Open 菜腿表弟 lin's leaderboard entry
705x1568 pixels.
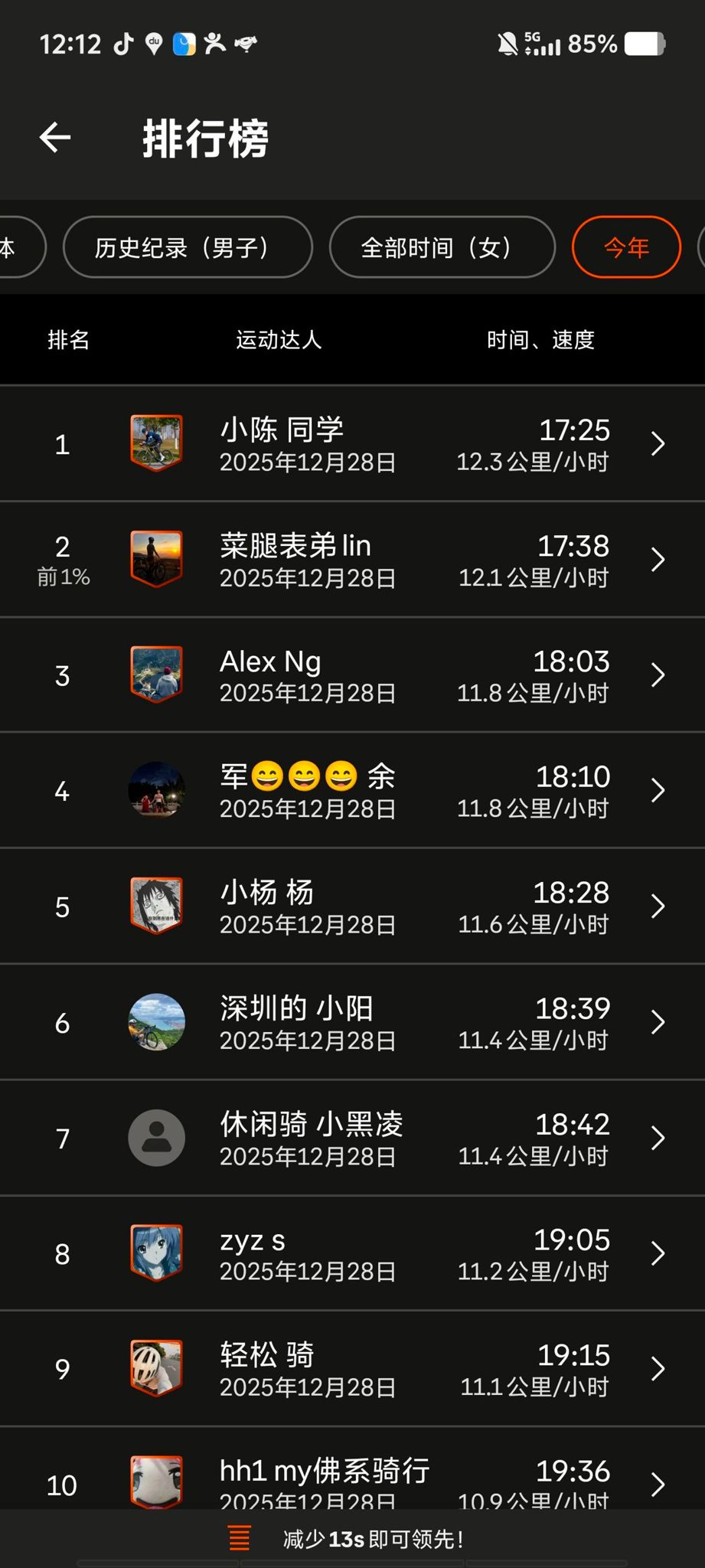click(x=352, y=560)
